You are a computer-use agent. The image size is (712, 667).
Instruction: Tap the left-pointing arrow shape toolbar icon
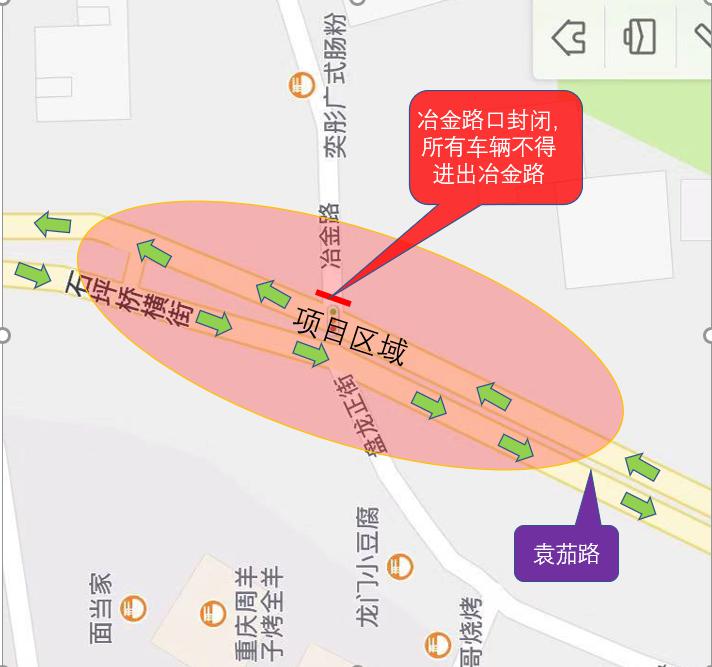569,38
